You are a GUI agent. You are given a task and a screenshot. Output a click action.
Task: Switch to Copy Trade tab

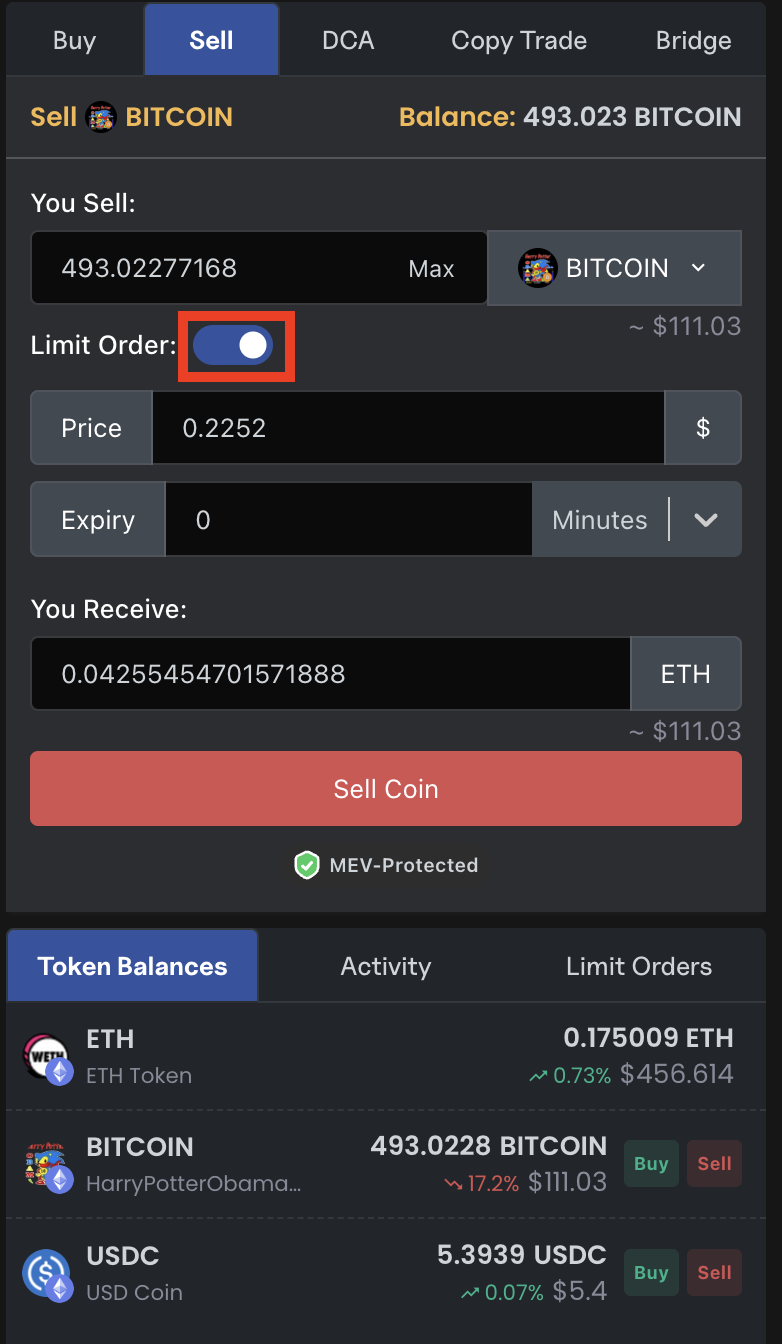pos(519,41)
